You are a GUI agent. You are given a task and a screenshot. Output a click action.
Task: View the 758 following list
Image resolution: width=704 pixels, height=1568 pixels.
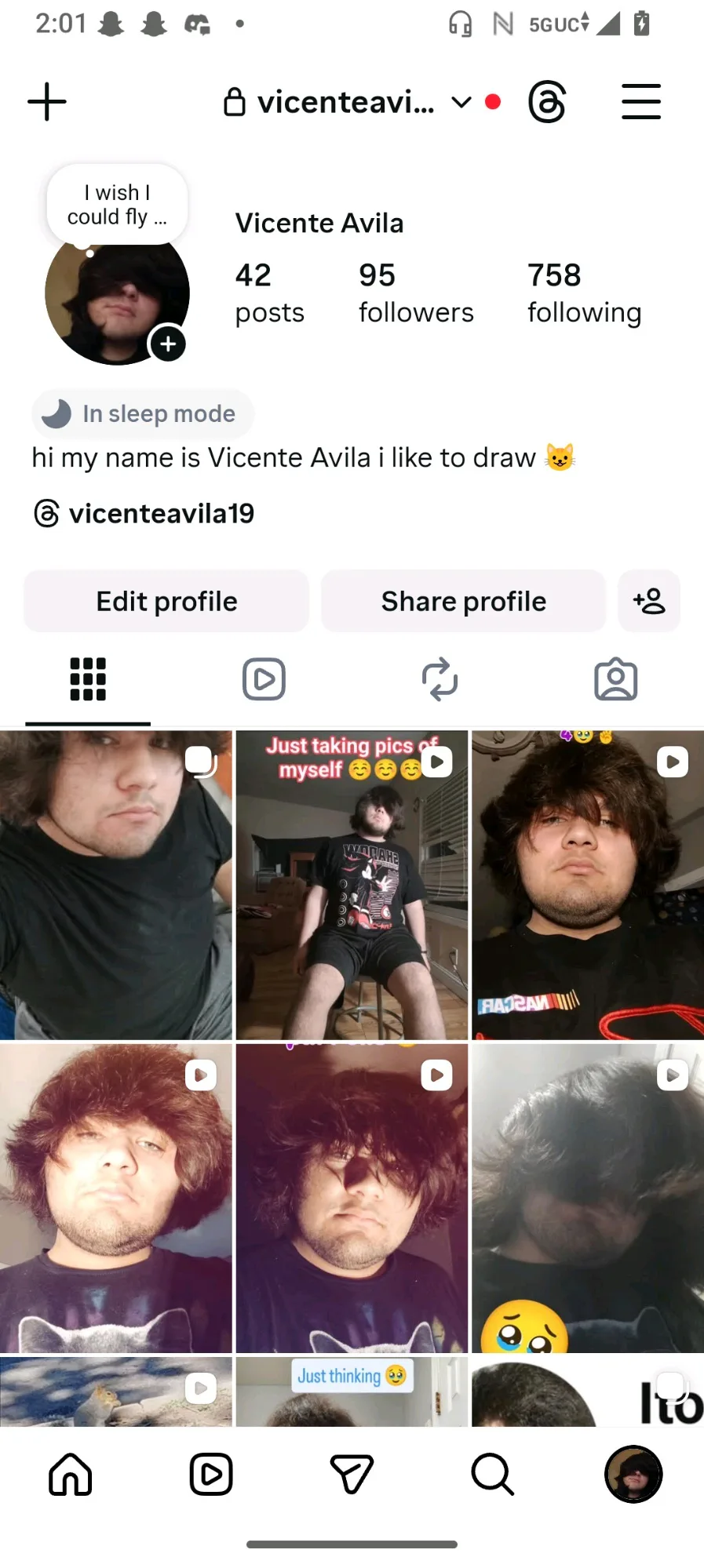pyautogui.click(x=584, y=293)
